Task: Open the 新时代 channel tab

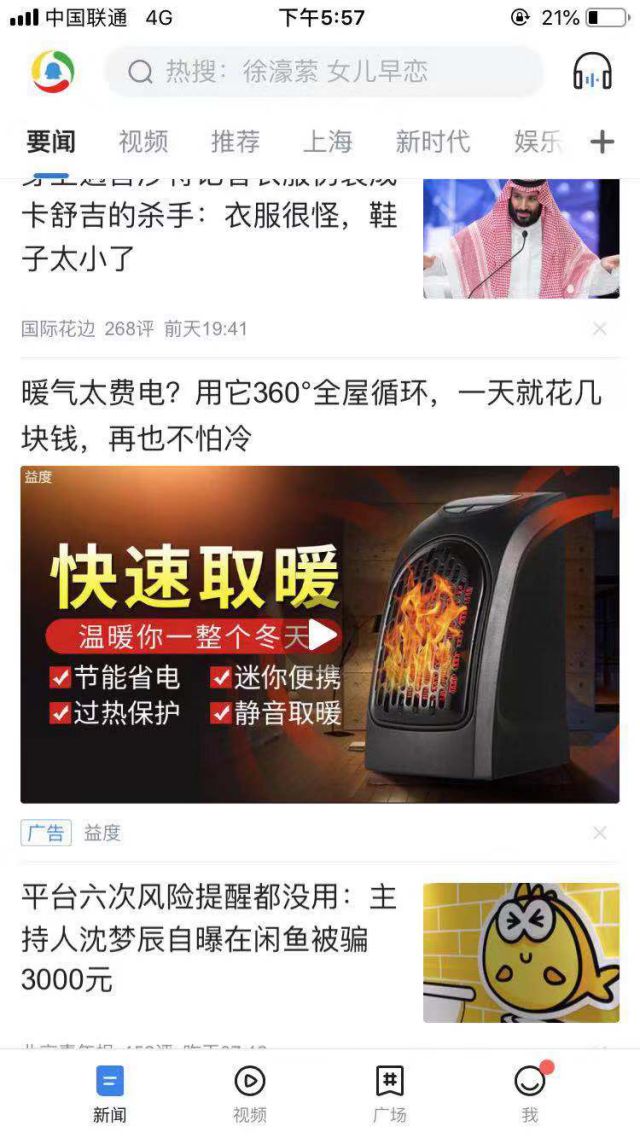Action: 432,142
